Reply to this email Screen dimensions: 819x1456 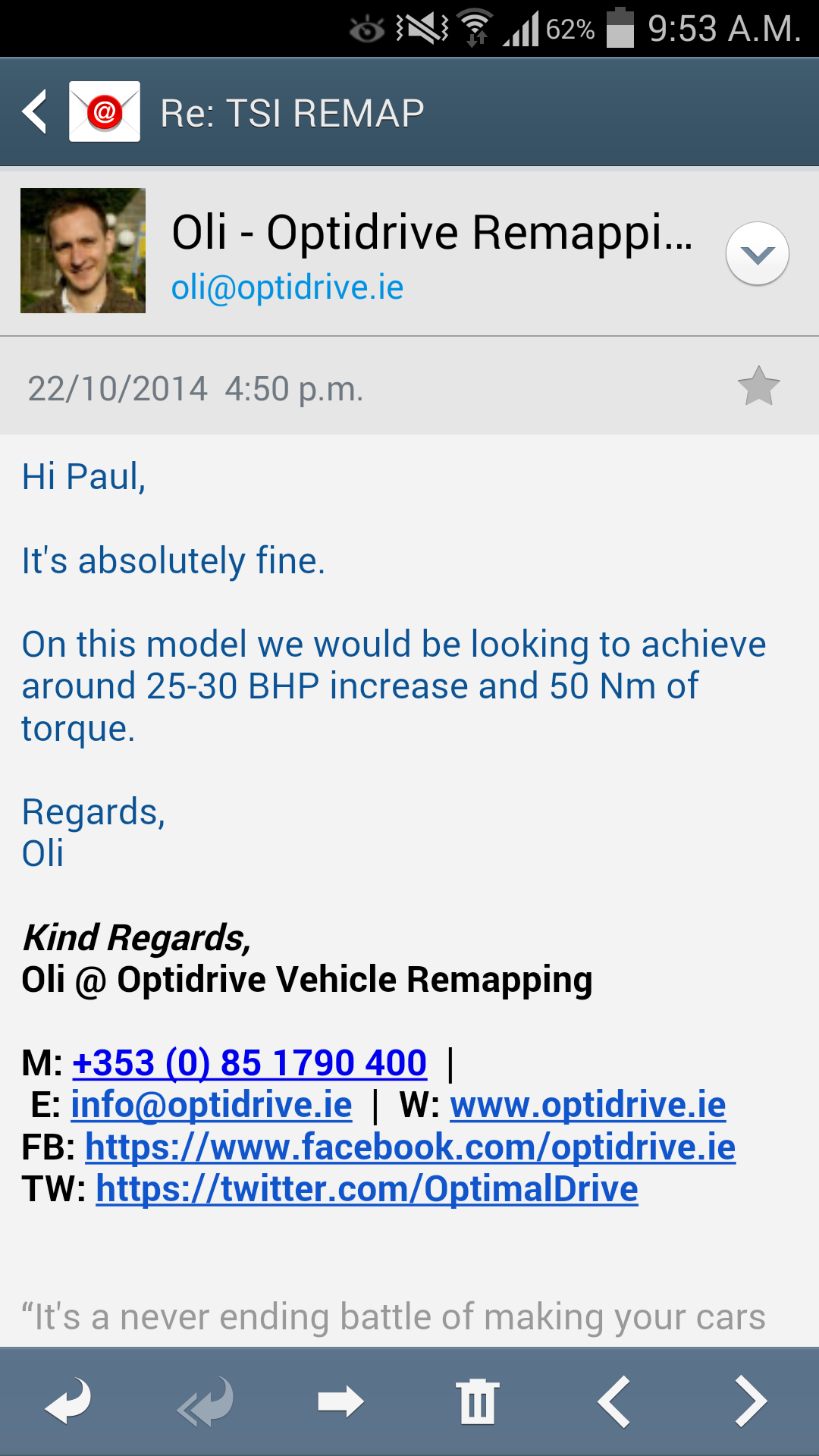[x=68, y=1401]
